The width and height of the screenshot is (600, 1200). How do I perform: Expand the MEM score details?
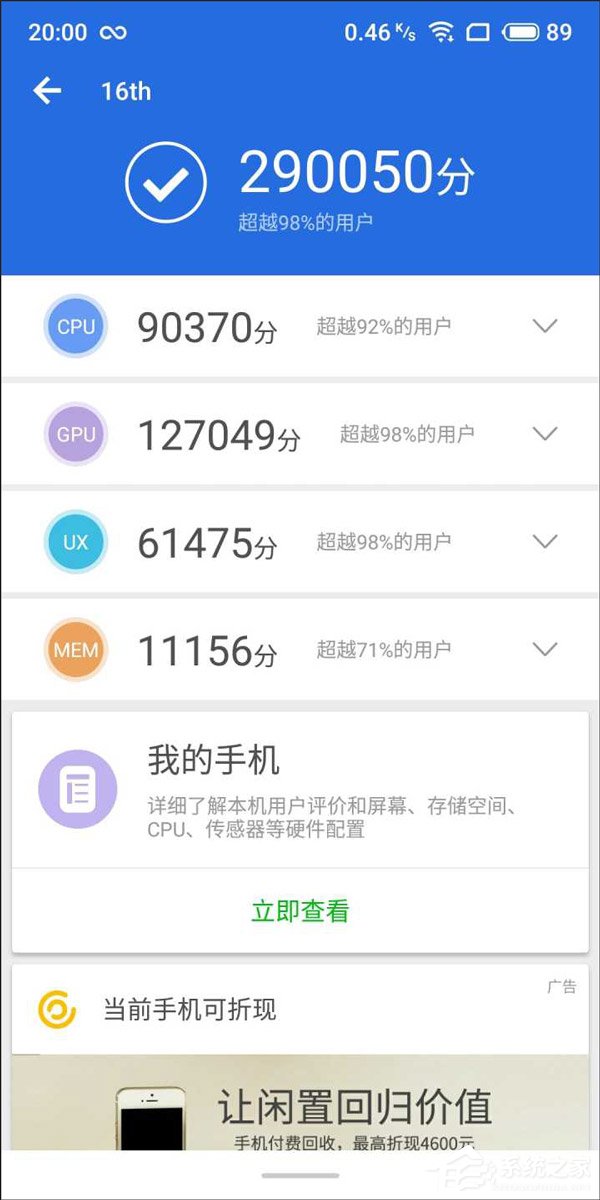tap(544, 650)
